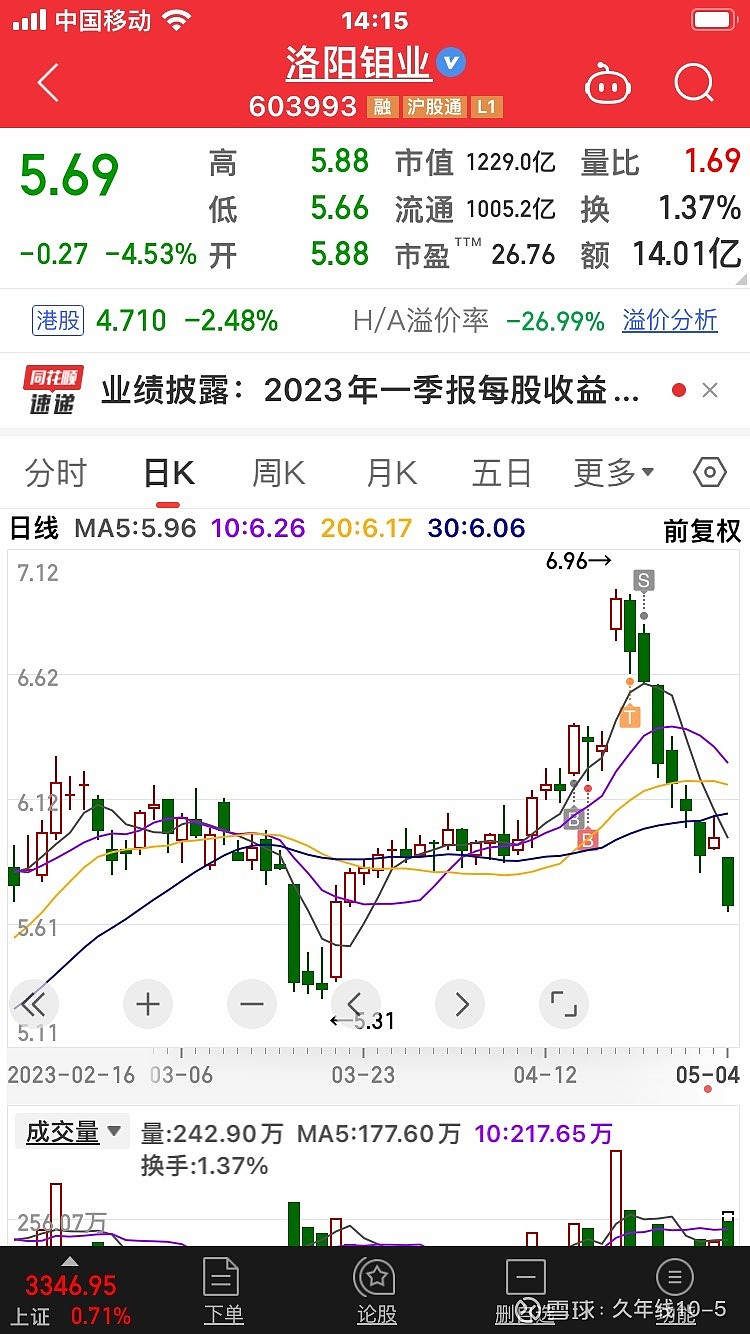Switch to the 五日 tab
Viewport: 750px width, 1334px height.
click(x=501, y=473)
